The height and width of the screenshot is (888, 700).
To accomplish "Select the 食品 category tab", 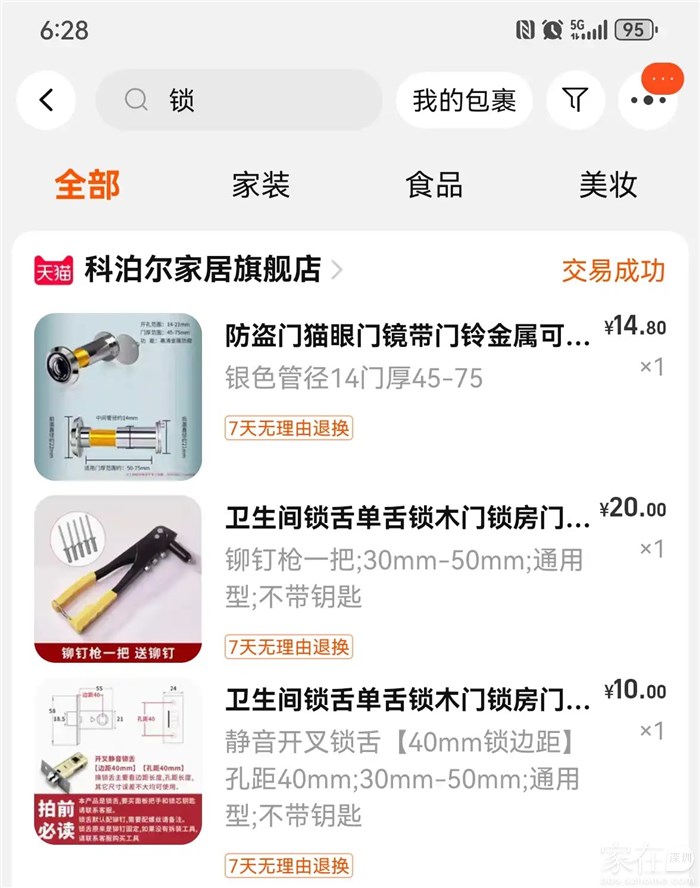I will [434, 185].
